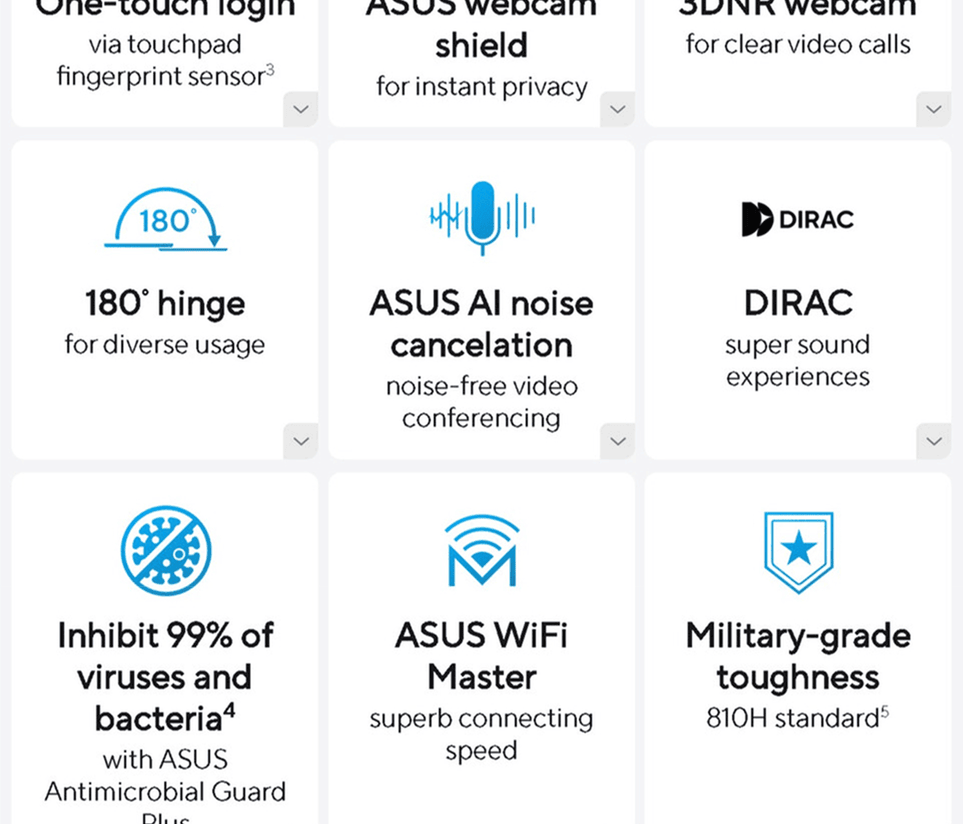This screenshot has width=963, height=824.
Task: Expand the ASUS webcam shield card
Action: tap(617, 109)
